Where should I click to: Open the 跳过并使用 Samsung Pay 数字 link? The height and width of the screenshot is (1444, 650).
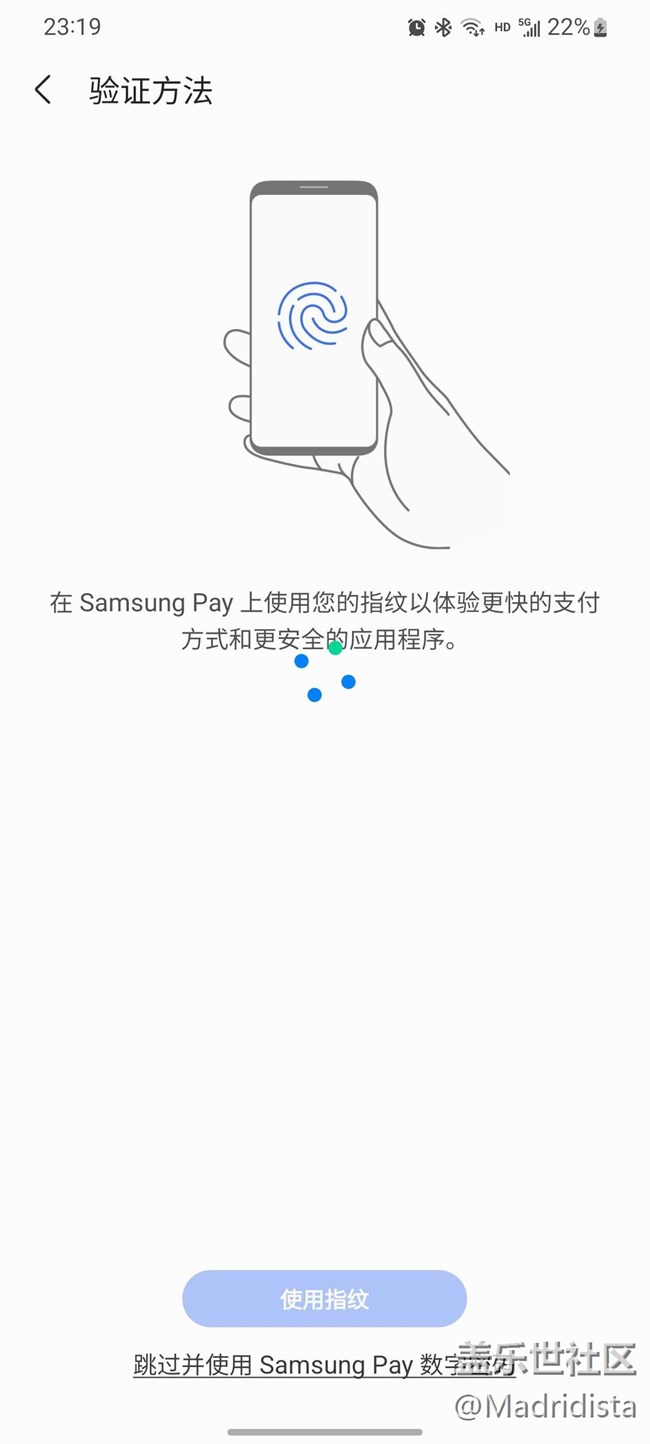pos(324,1364)
